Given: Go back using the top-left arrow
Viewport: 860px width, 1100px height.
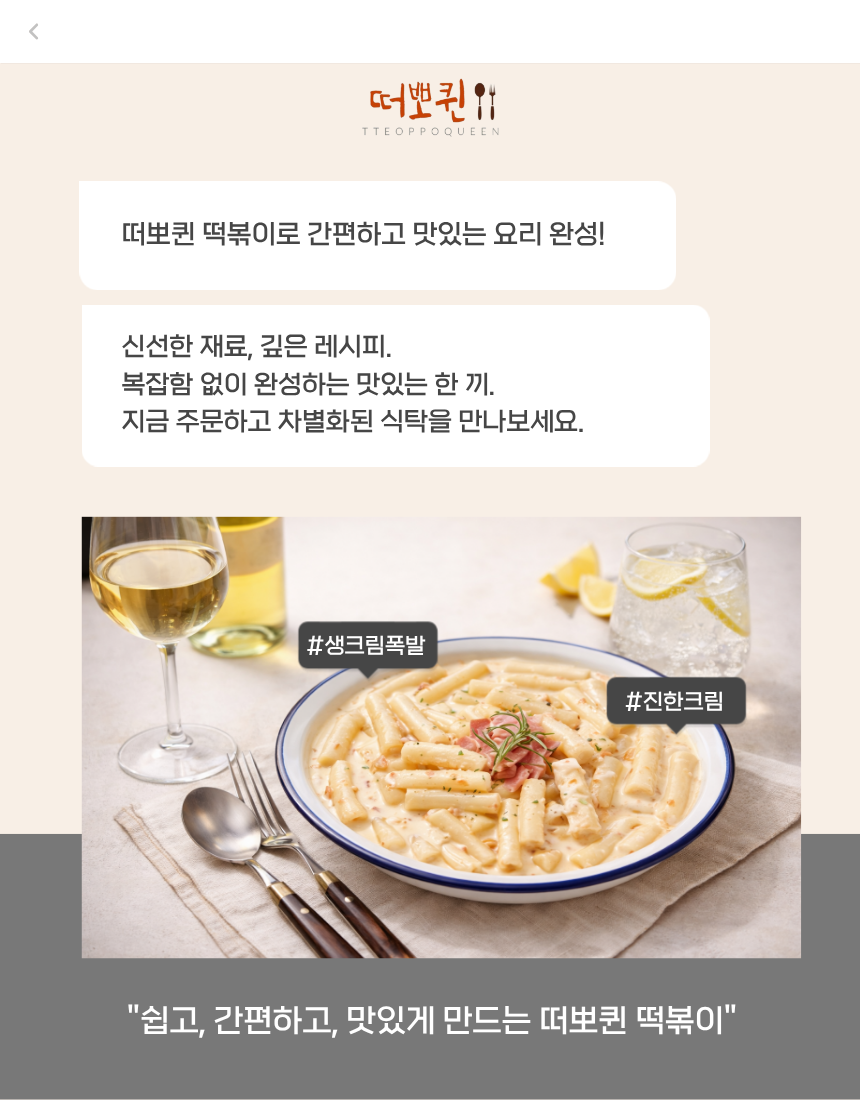Looking at the screenshot, I should coord(34,32).
